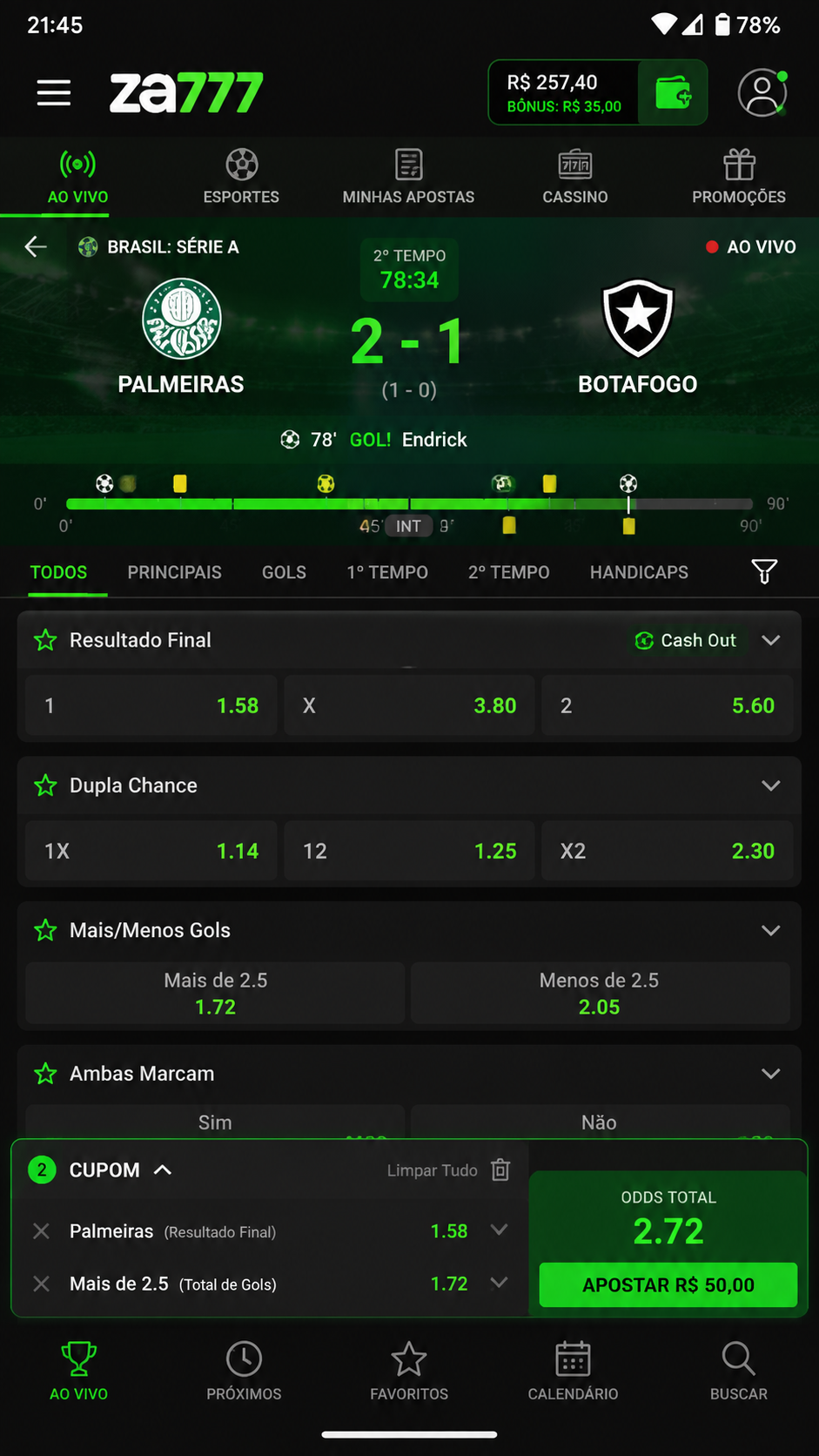Place bet with Apostar R$ 50,00
Screen dimensions: 819x1456
(668, 1284)
